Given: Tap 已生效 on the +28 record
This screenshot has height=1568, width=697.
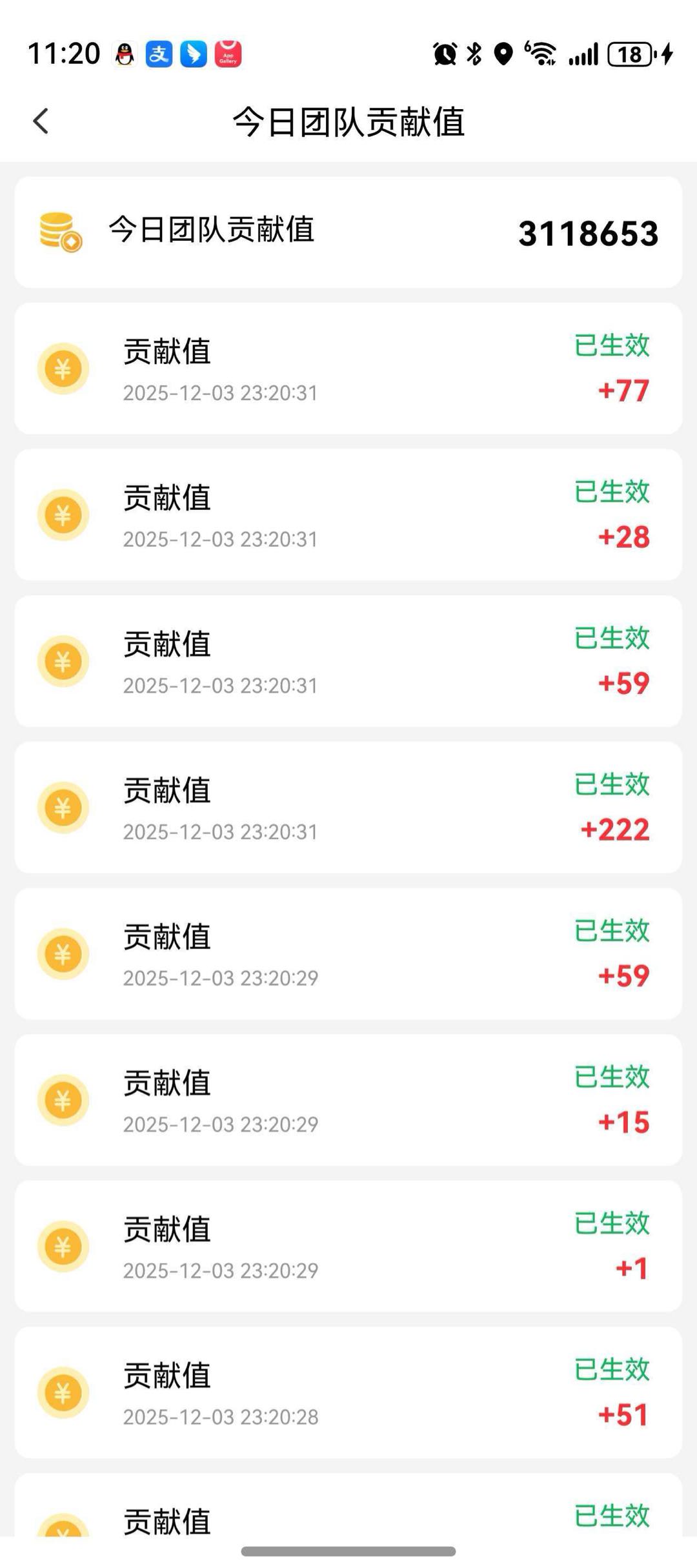Looking at the screenshot, I should click(x=612, y=491).
